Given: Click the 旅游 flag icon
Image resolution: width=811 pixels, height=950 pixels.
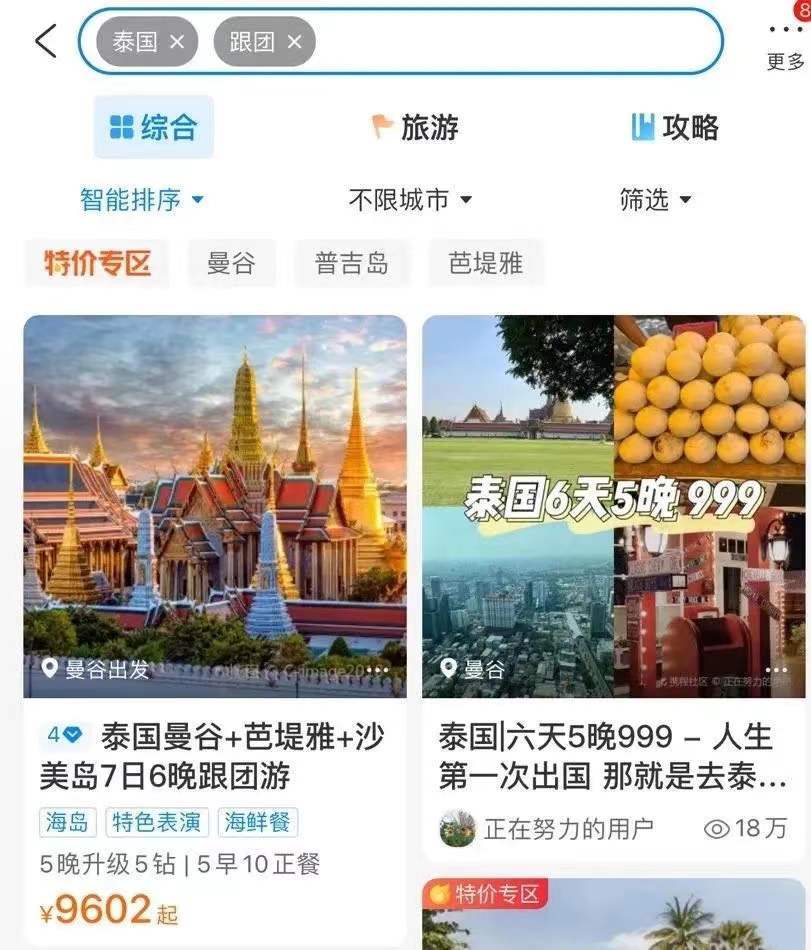Looking at the screenshot, I should pyautogui.click(x=380, y=126).
